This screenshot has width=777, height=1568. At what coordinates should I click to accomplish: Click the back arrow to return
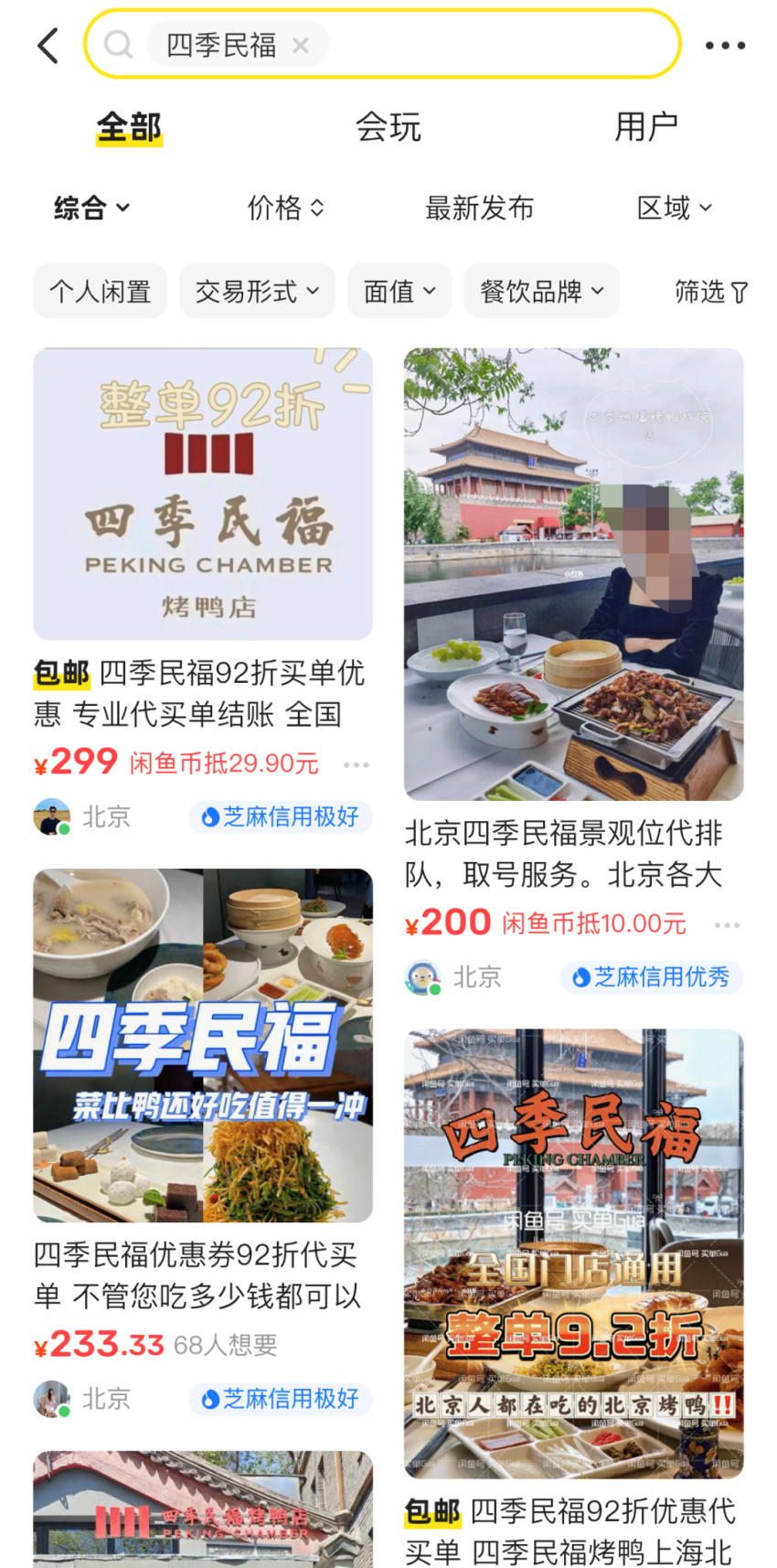click(48, 45)
